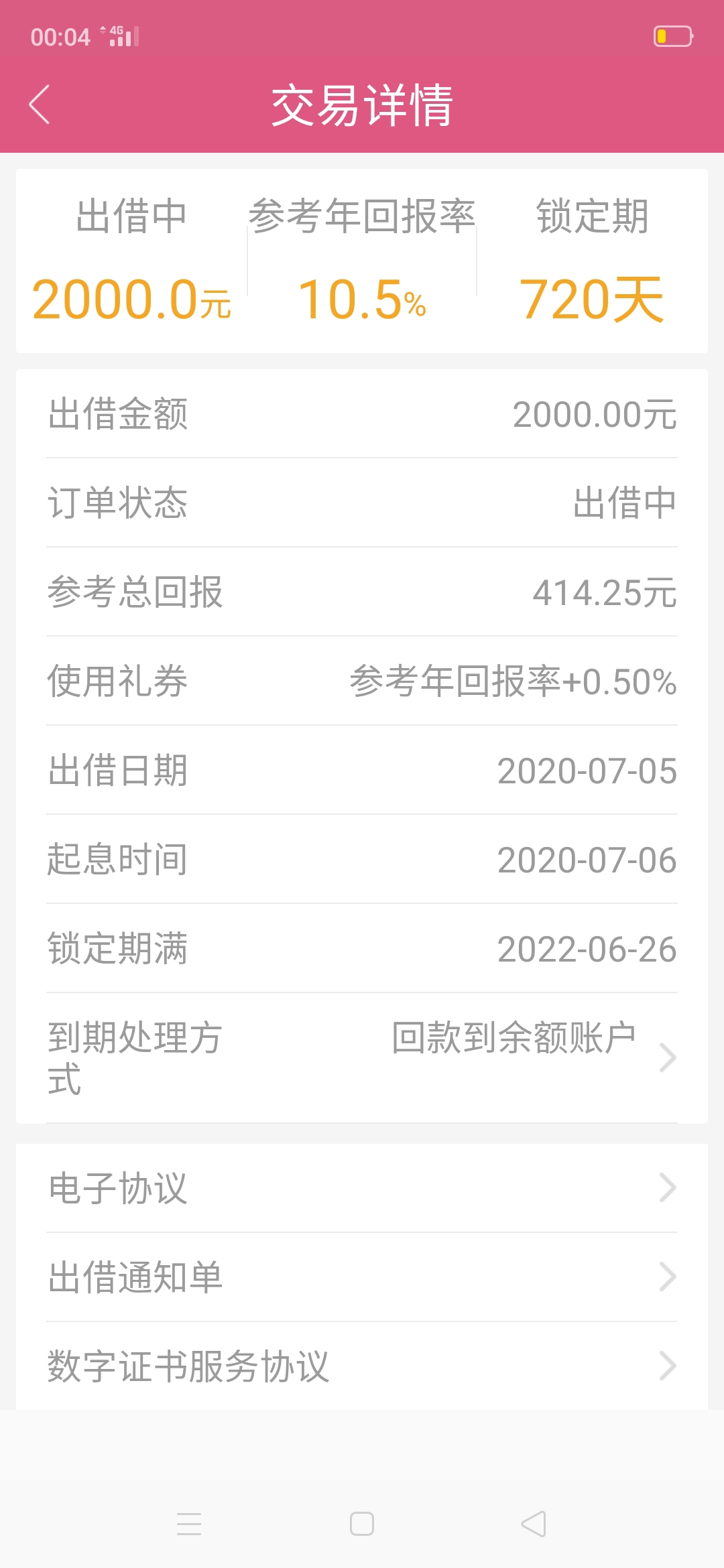
Task: Tap the system back button
Action: [x=534, y=1524]
